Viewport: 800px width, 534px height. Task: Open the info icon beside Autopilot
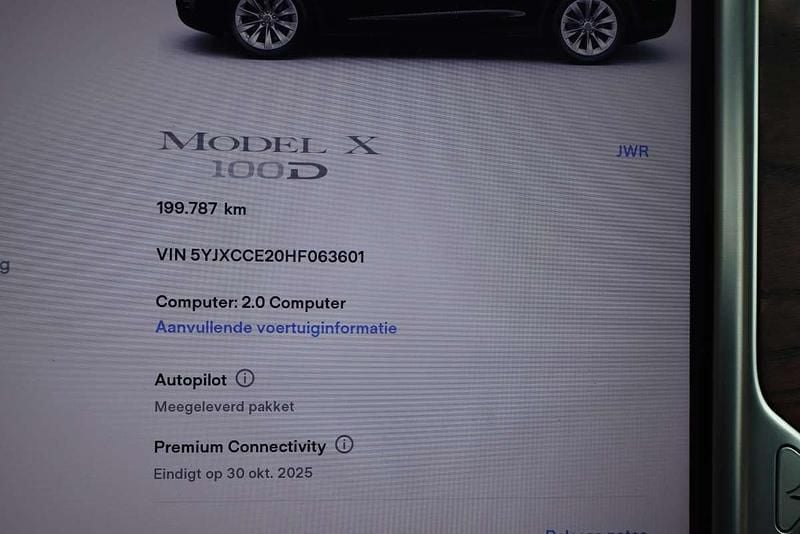(245, 379)
